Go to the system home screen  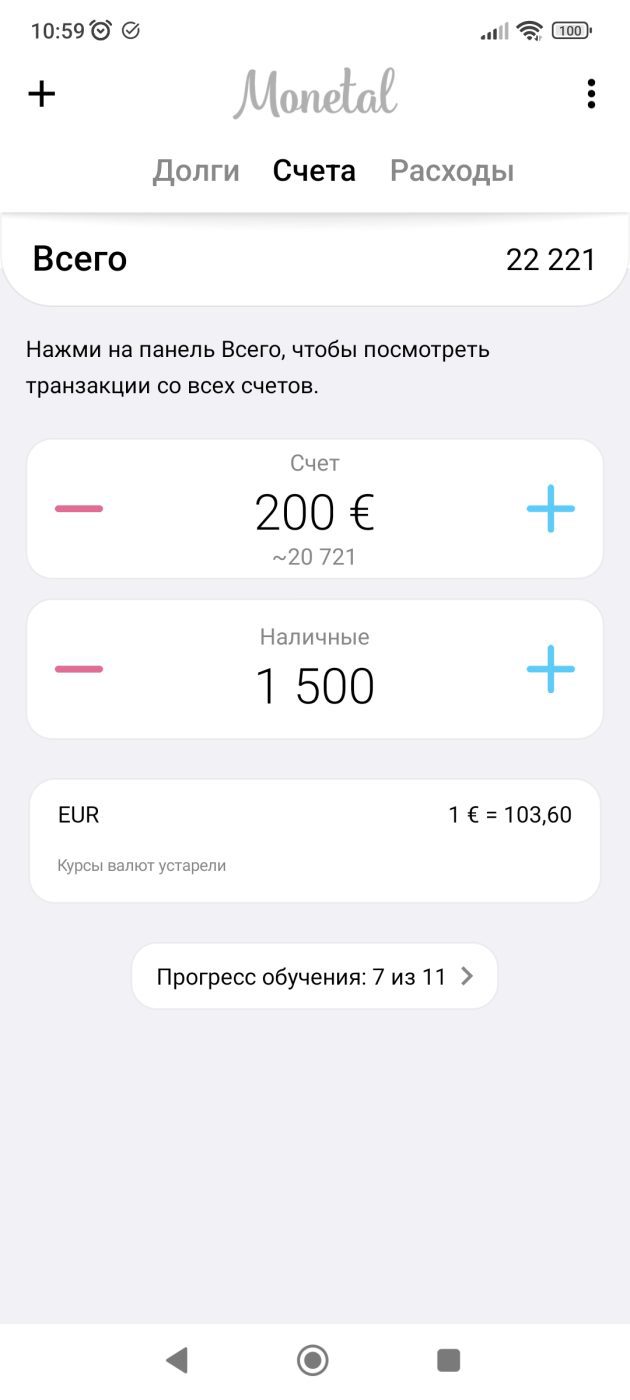(x=313, y=1359)
